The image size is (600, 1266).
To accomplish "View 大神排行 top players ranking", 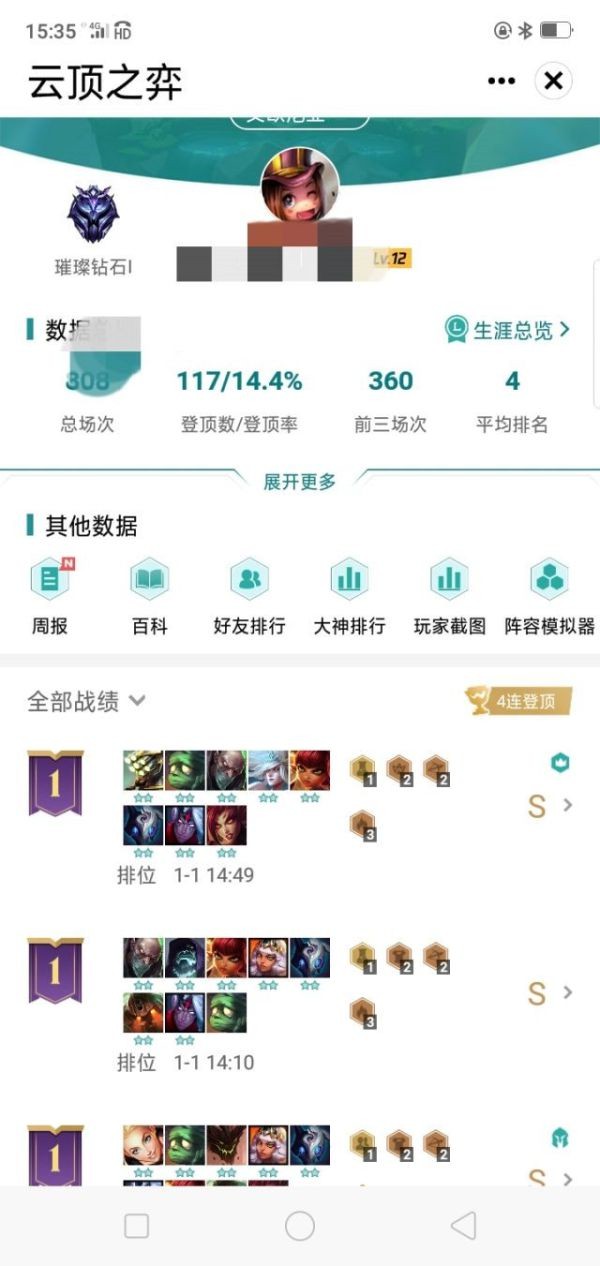I will coord(349,597).
